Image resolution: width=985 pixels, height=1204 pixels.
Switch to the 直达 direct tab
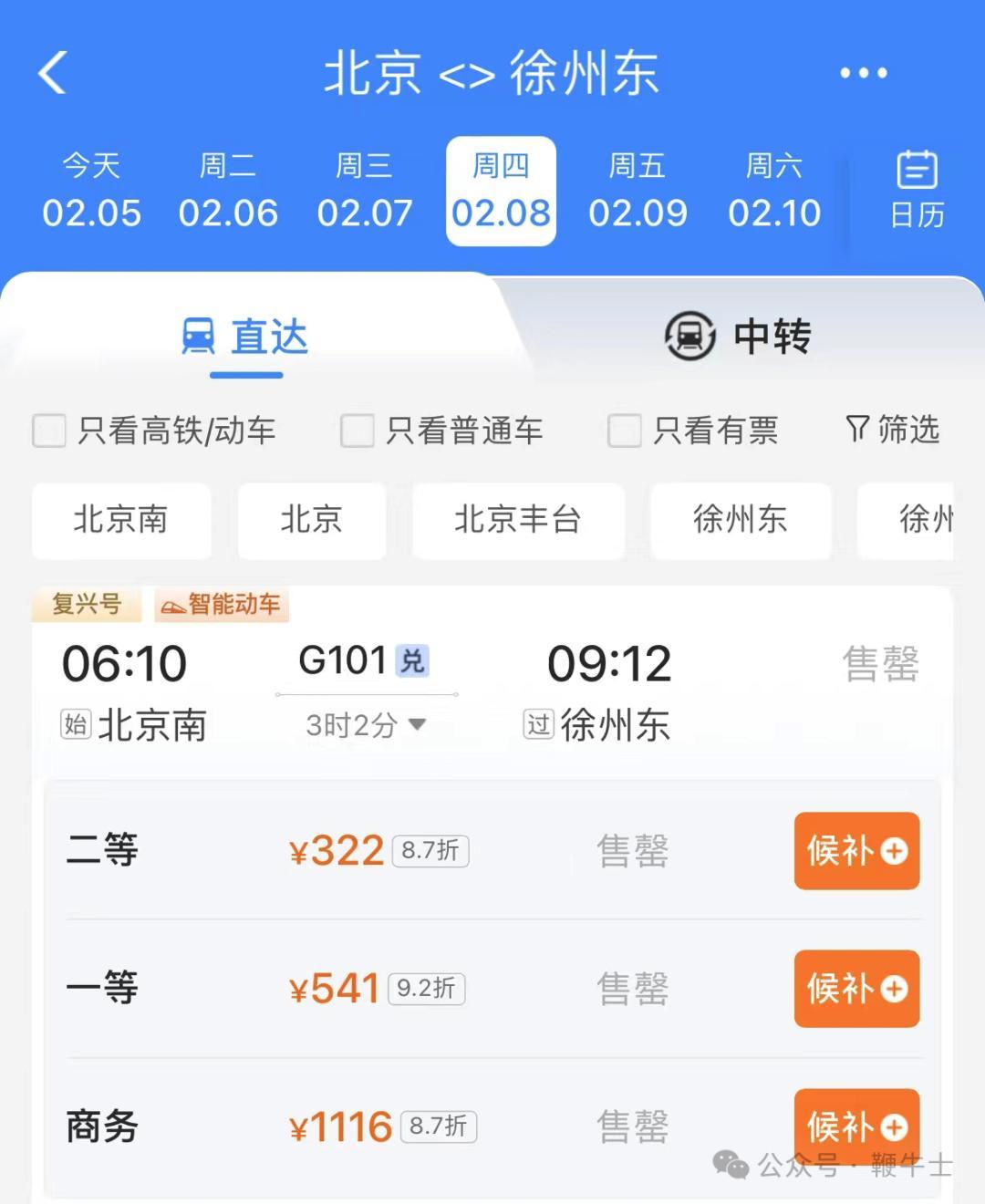tap(246, 337)
